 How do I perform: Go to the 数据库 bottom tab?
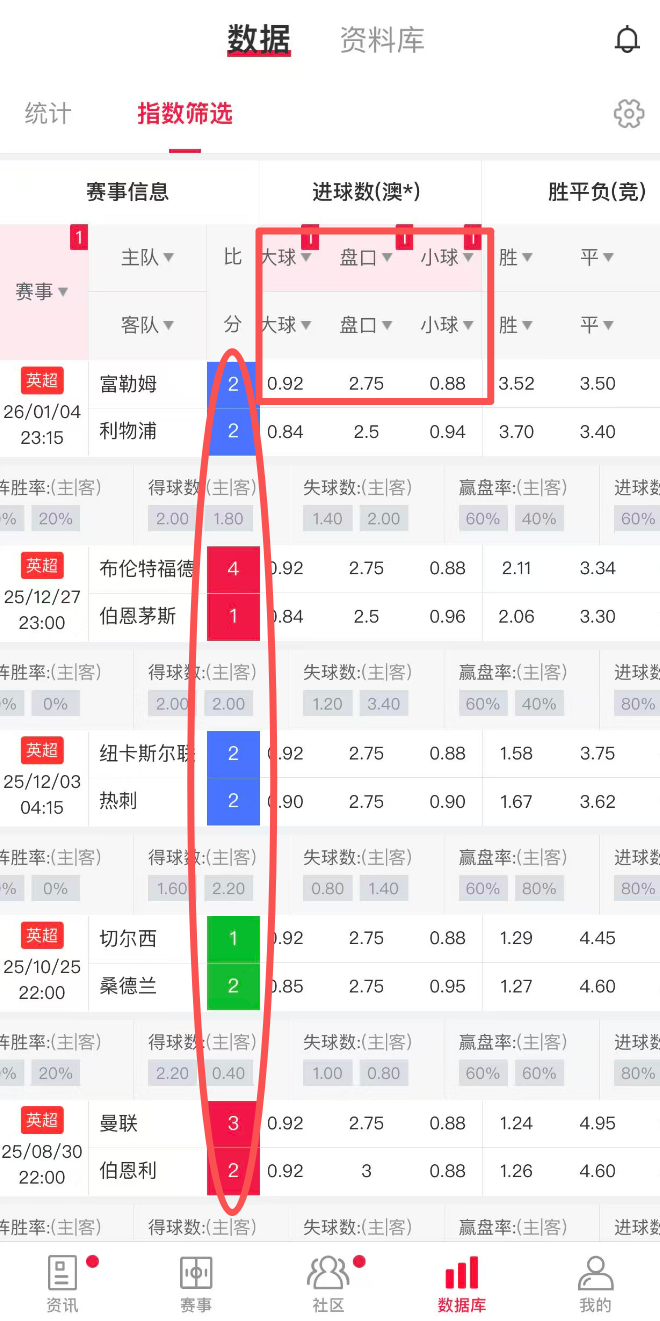coord(462,1283)
